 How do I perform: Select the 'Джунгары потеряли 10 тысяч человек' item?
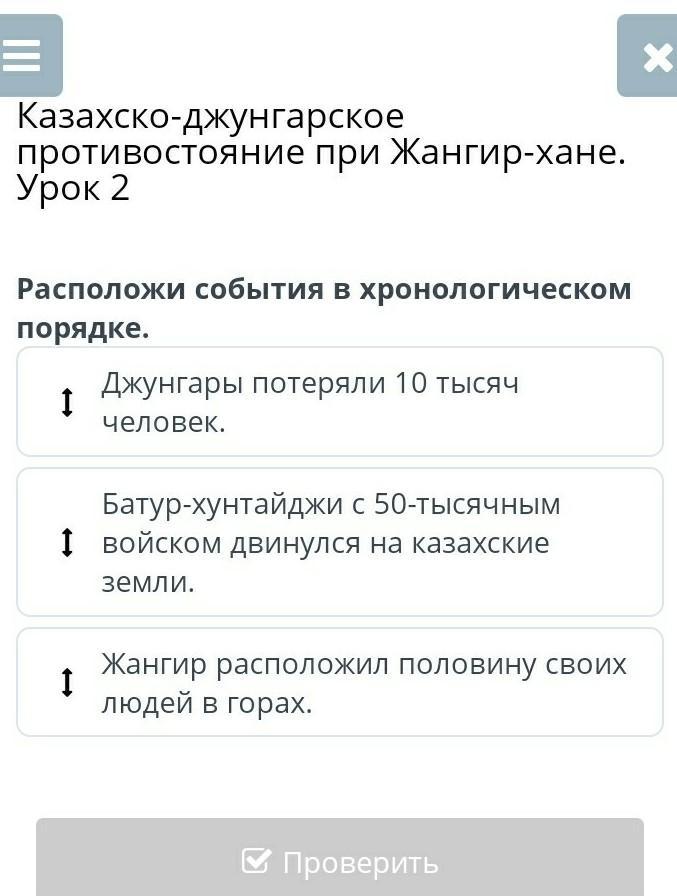340,403
